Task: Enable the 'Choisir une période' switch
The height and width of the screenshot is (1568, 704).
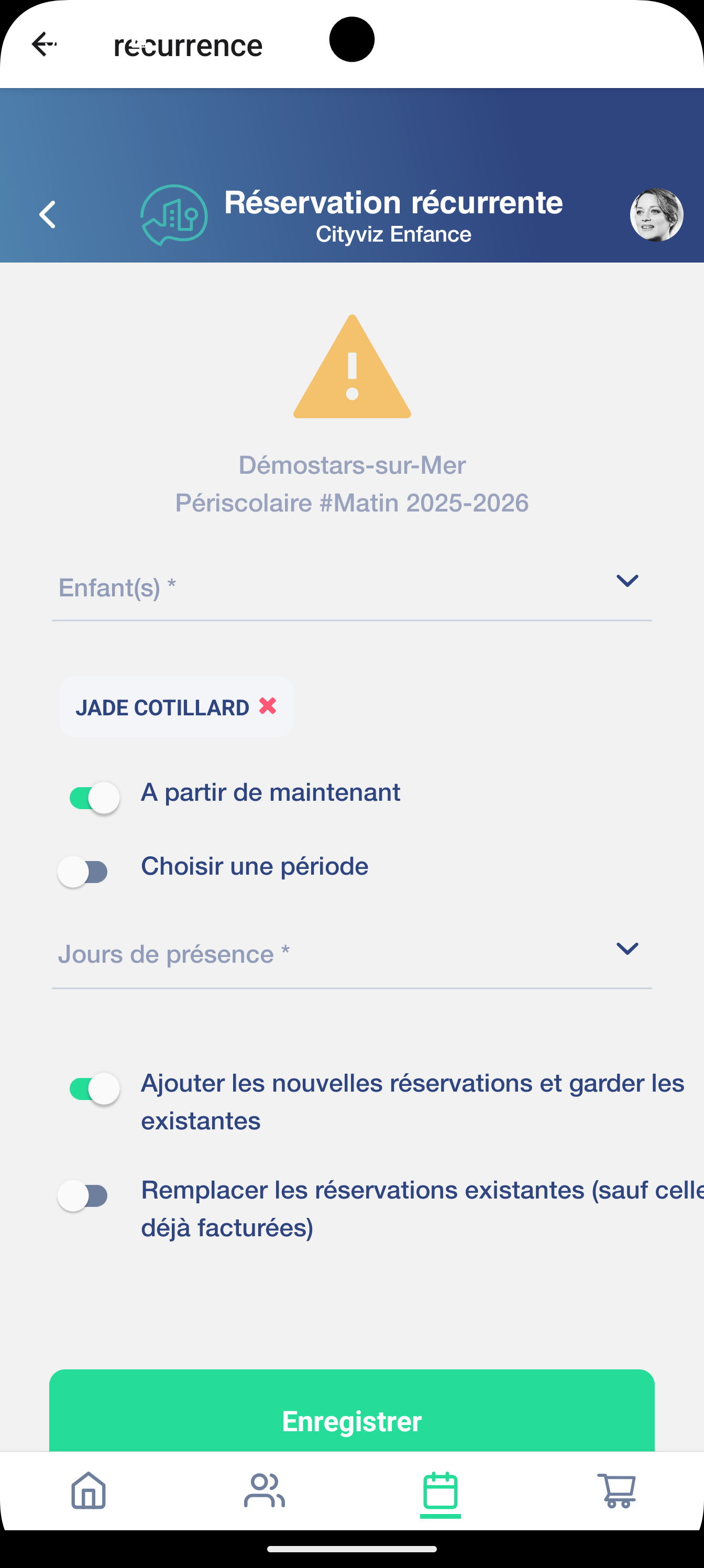Action: click(x=83, y=872)
